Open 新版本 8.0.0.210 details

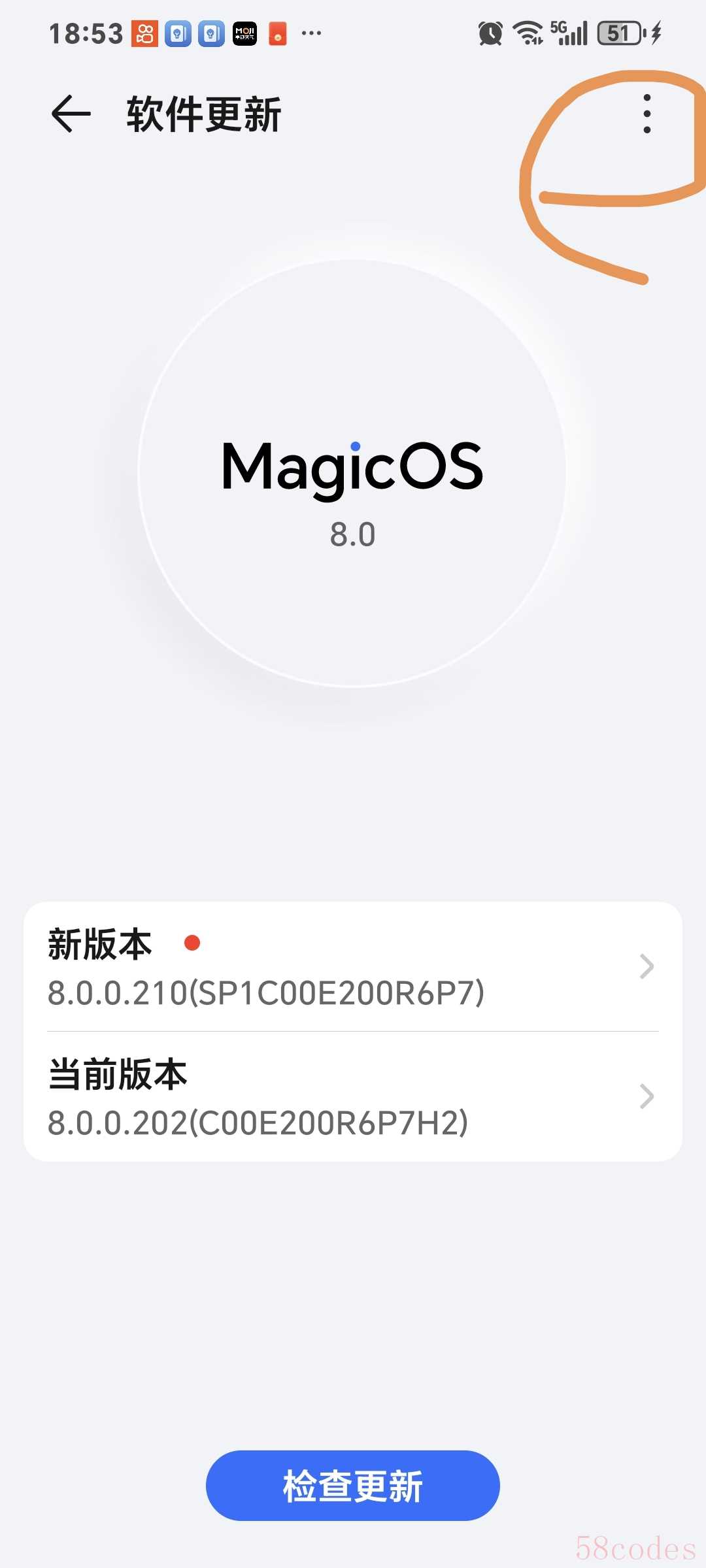353,967
